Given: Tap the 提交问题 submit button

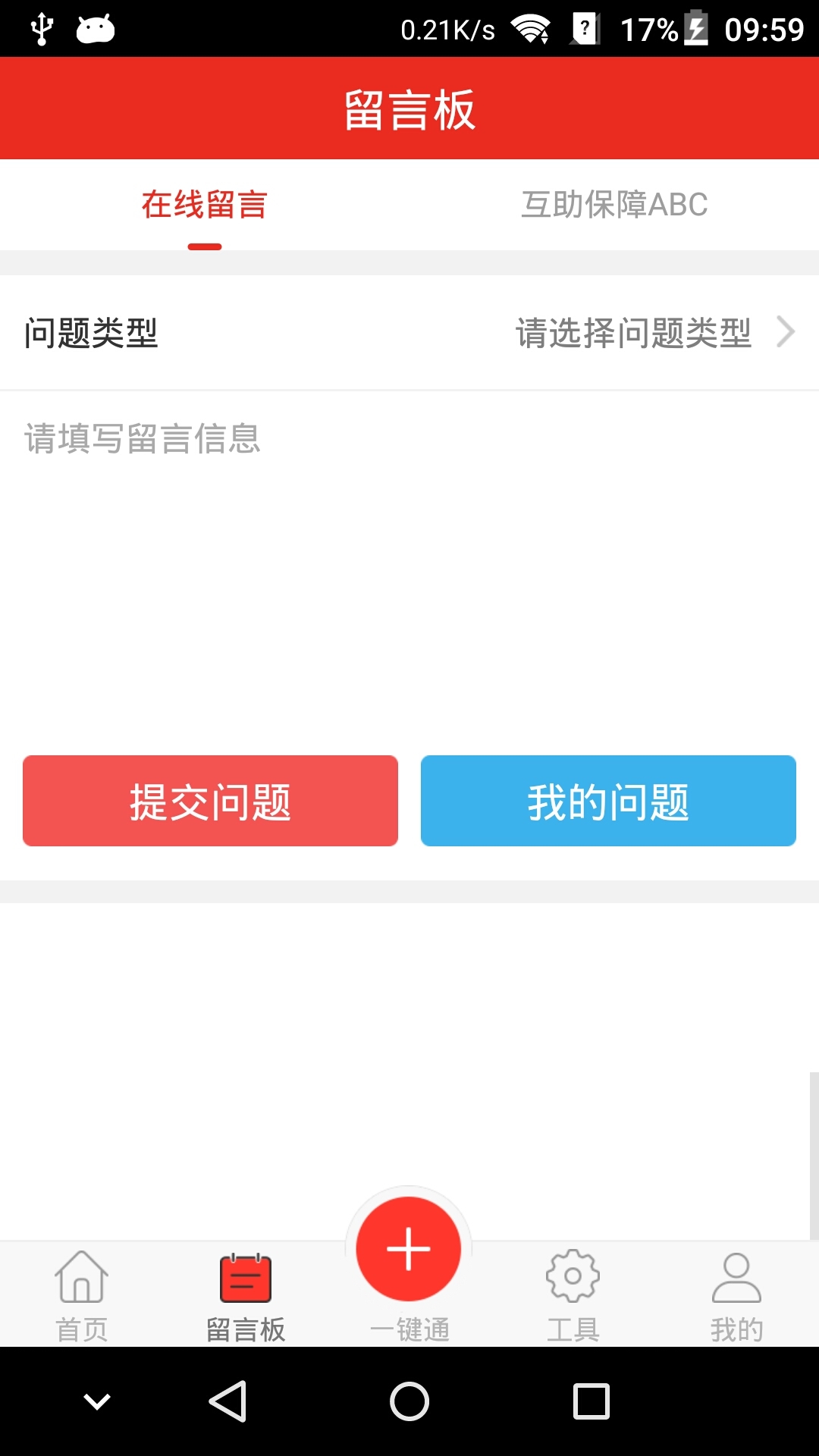Looking at the screenshot, I should (210, 801).
